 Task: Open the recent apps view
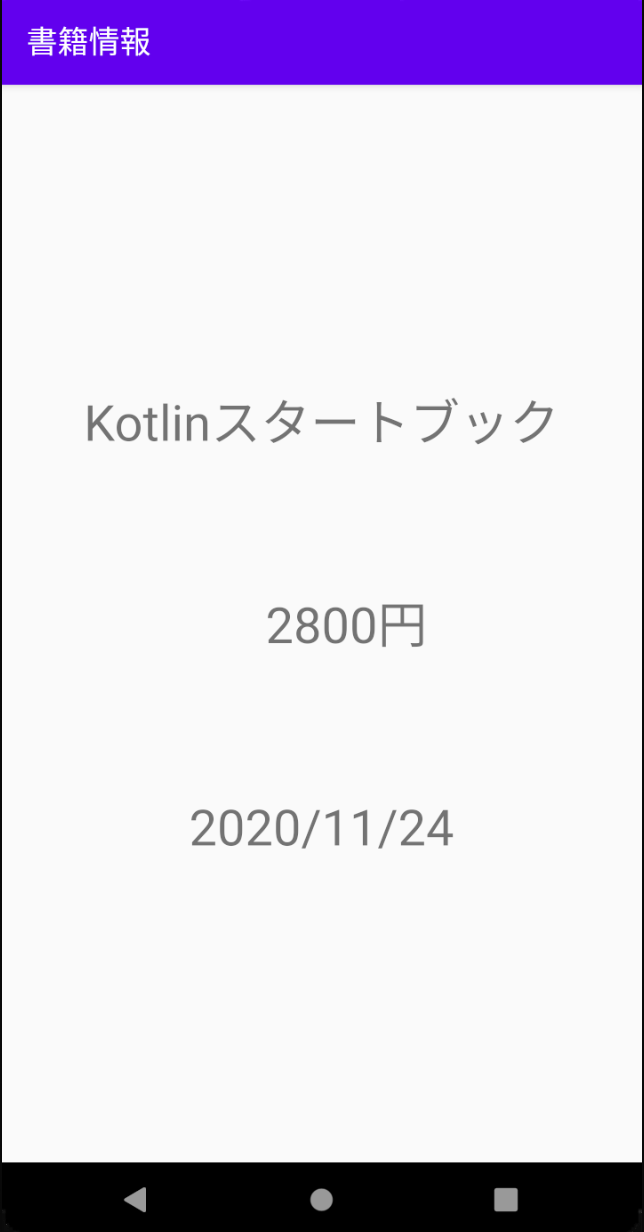tap(506, 1198)
